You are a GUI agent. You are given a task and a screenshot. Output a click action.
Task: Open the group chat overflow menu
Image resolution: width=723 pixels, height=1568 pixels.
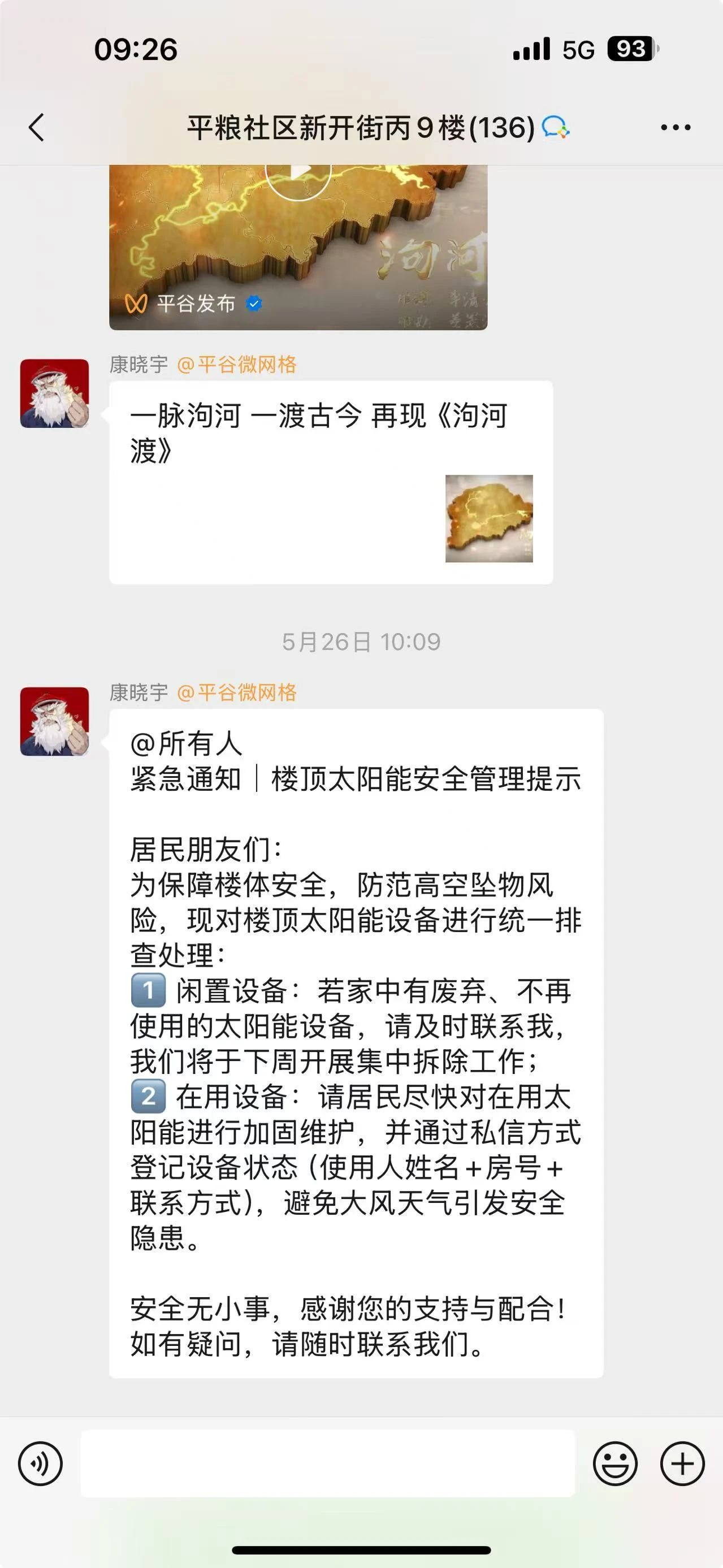click(x=676, y=127)
